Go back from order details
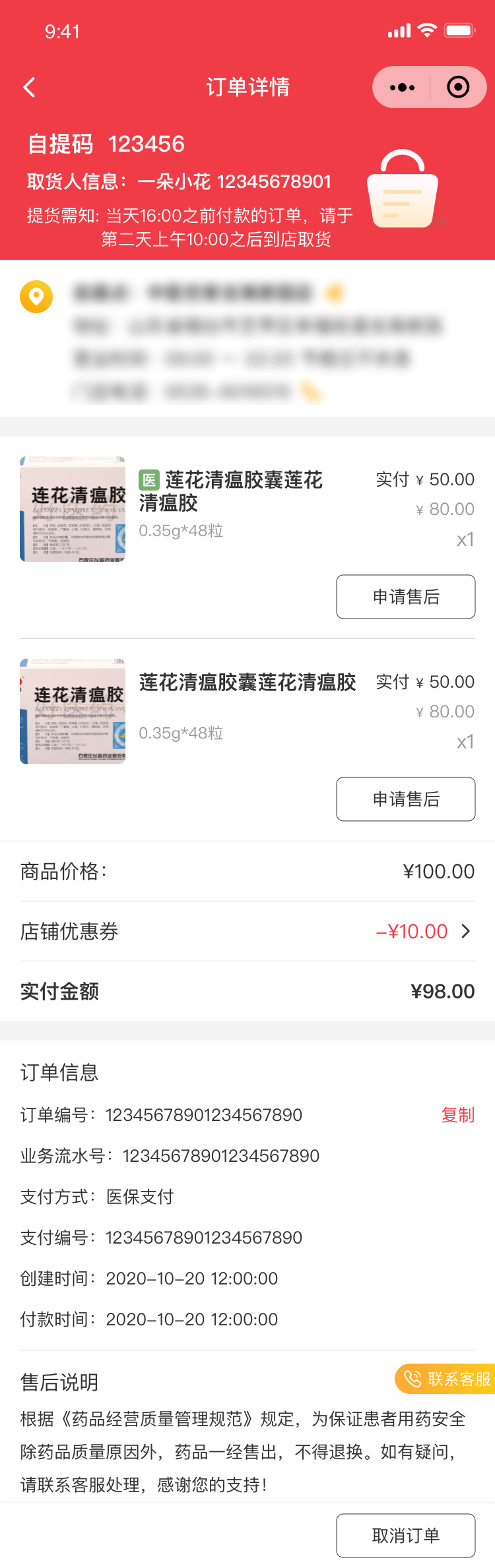Image resolution: width=495 pixels, height=1568 pixels. 30,87
